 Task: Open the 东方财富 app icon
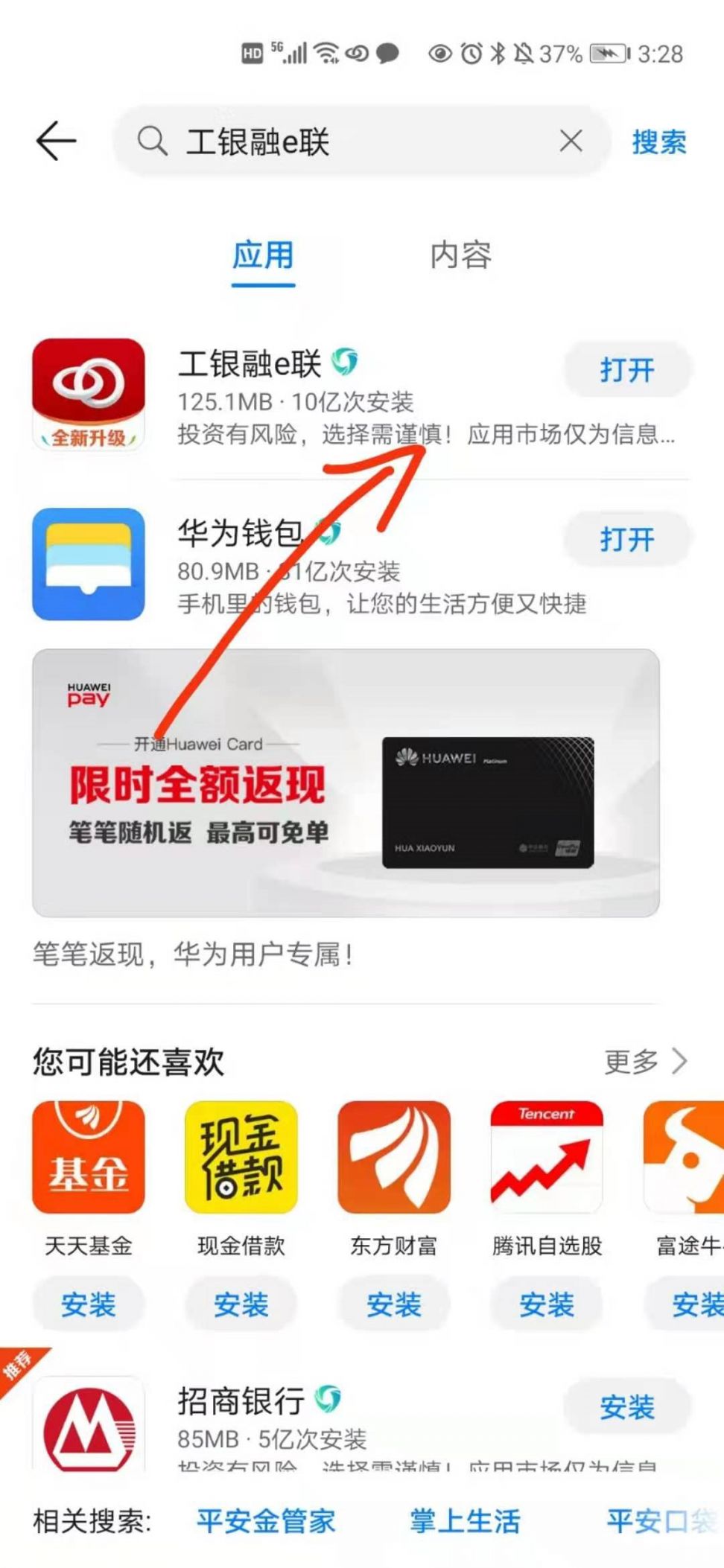tap(393, 1157)
